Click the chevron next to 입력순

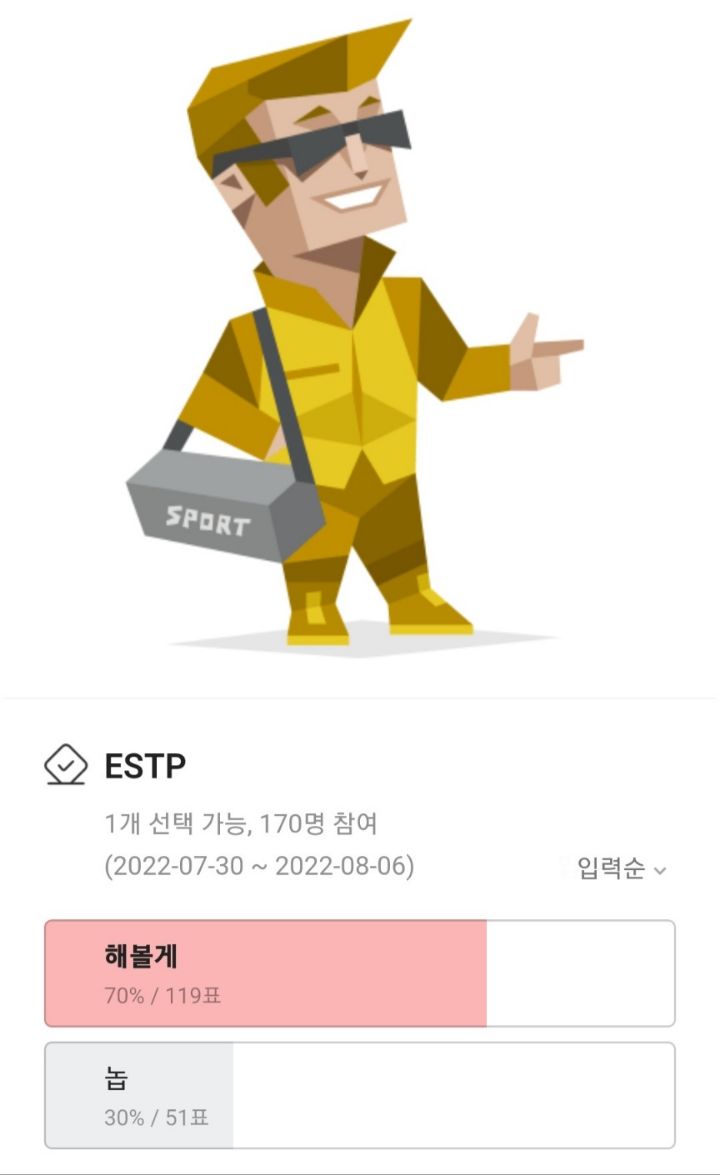659,870
